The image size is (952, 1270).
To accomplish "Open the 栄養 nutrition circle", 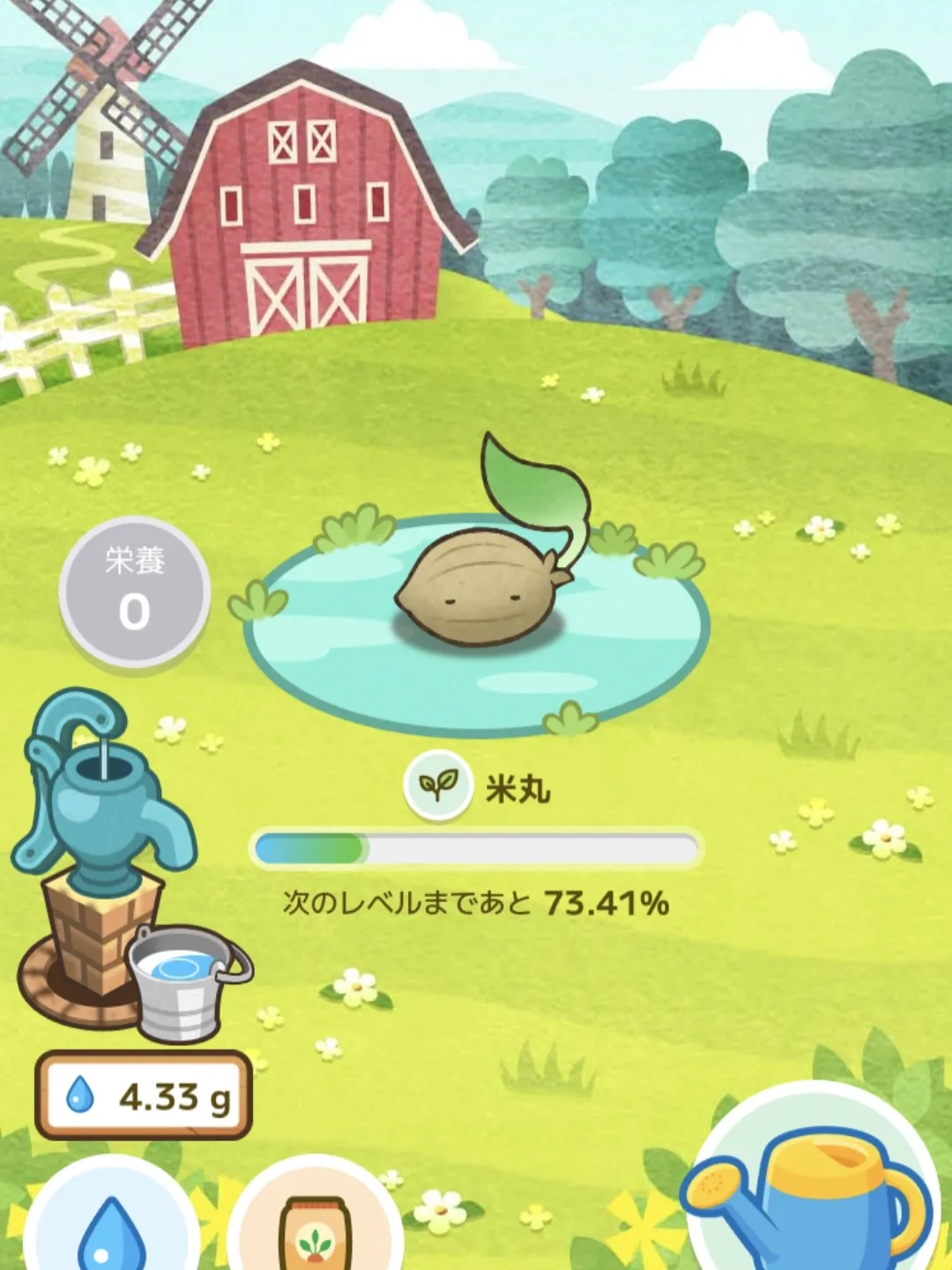I will click(135, 591).
